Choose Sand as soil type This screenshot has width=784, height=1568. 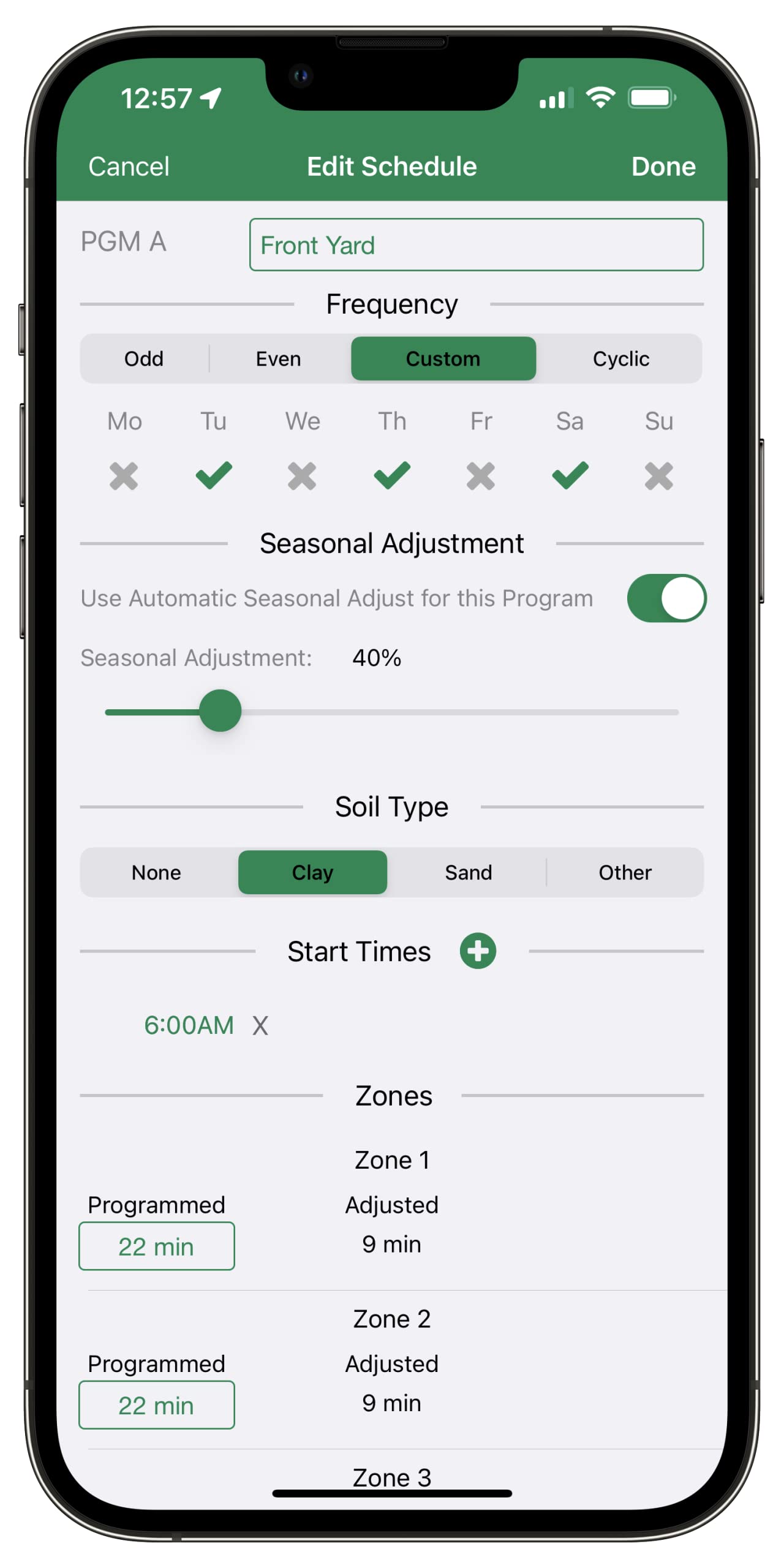click(468, 872)
